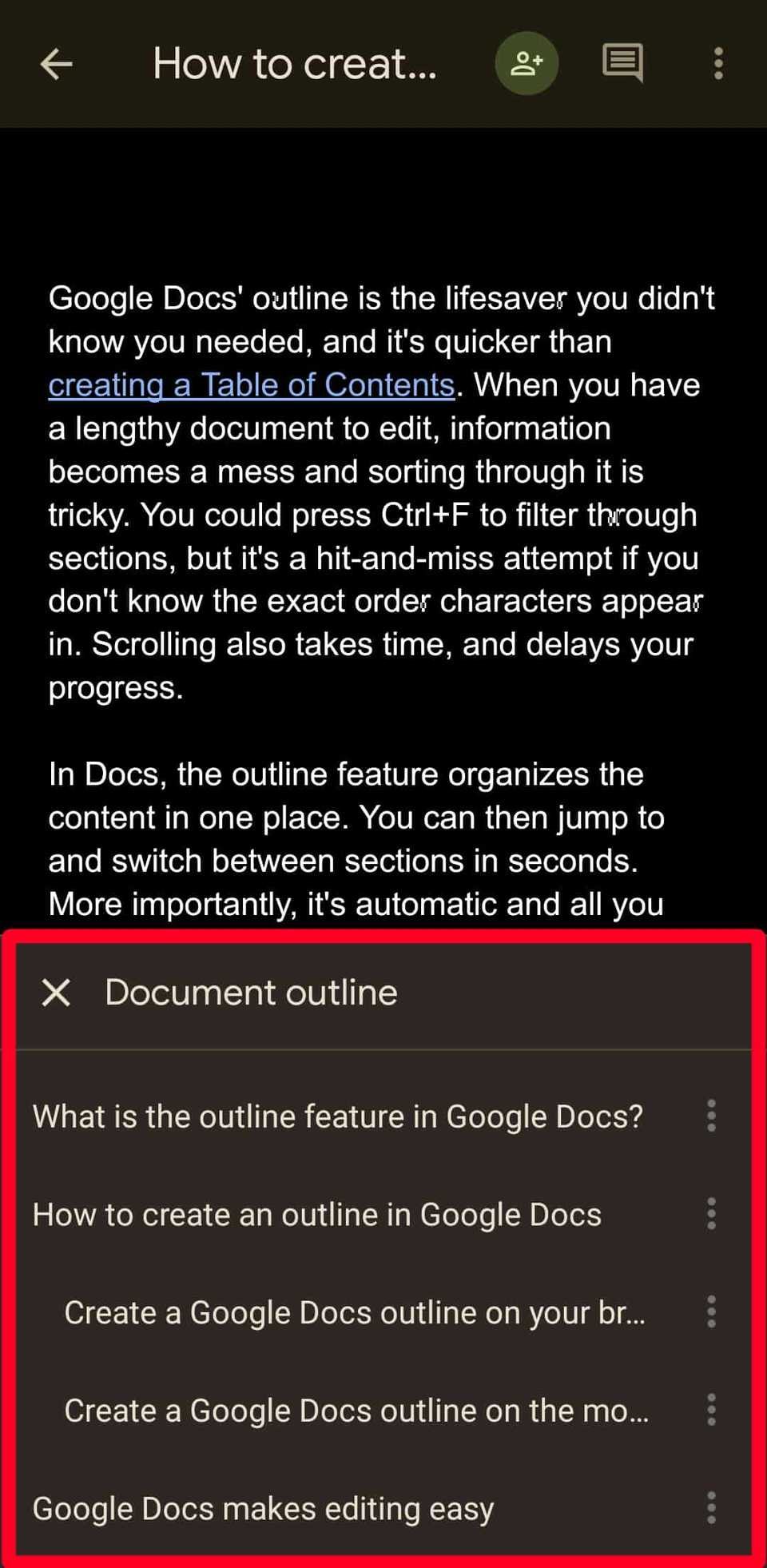
Task: Open the top-right overflow menu
Action: [718, 63]
